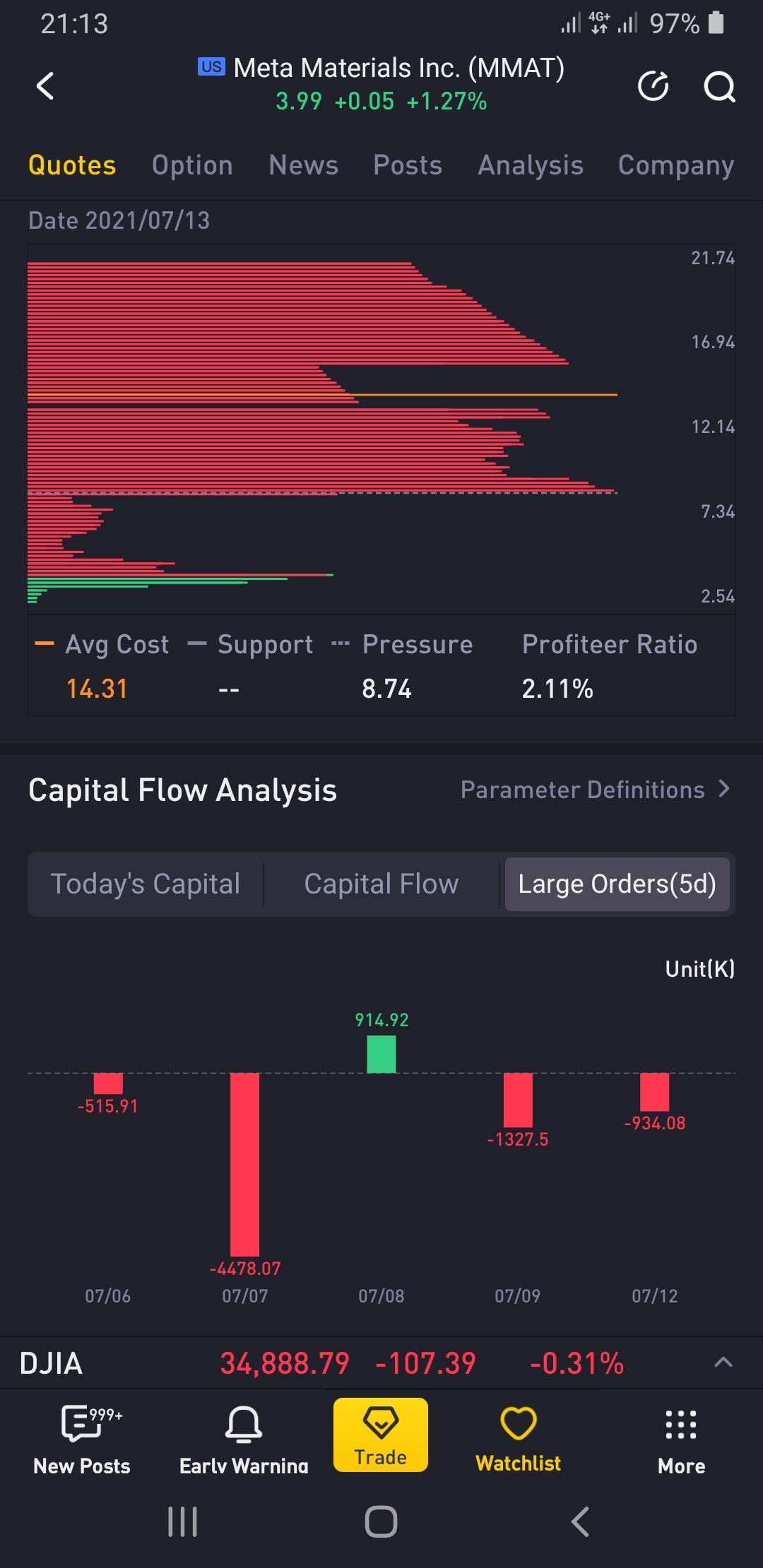Screen dimensions: 763x1568
Task: Expand the DJIA index bar
Action: tap(723, 1362)
